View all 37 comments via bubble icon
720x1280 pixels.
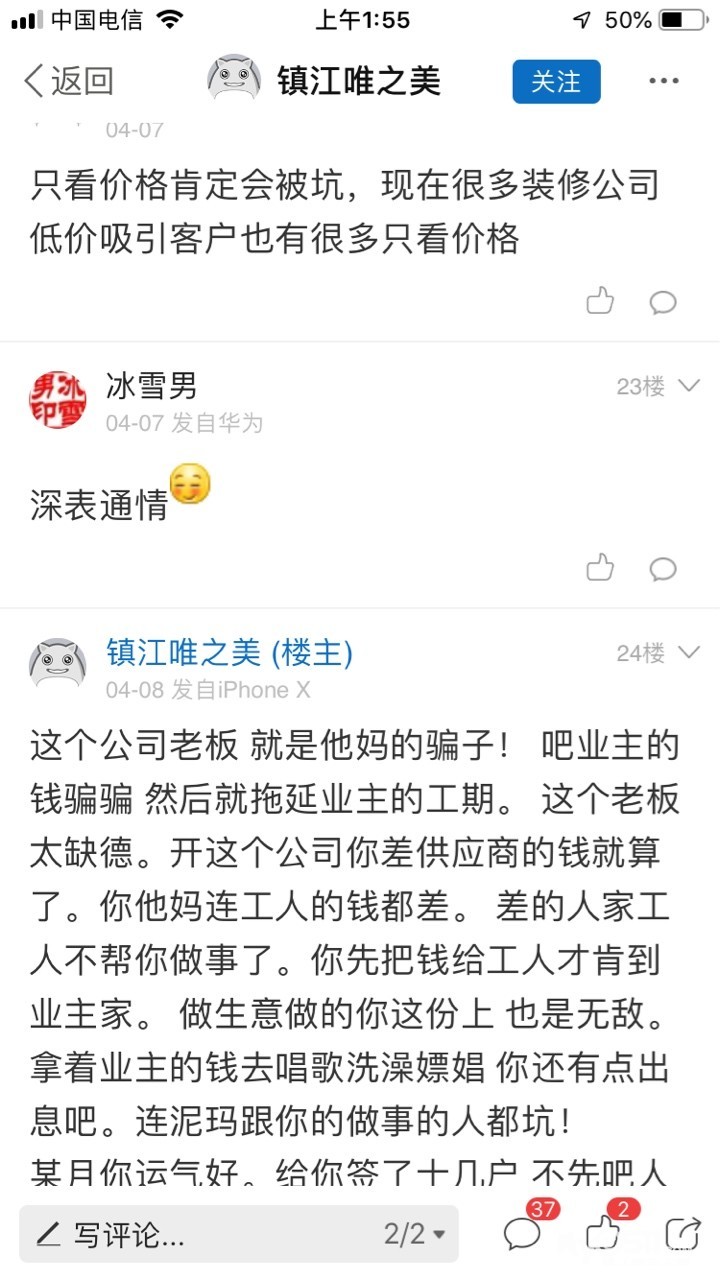point(522,1233)
